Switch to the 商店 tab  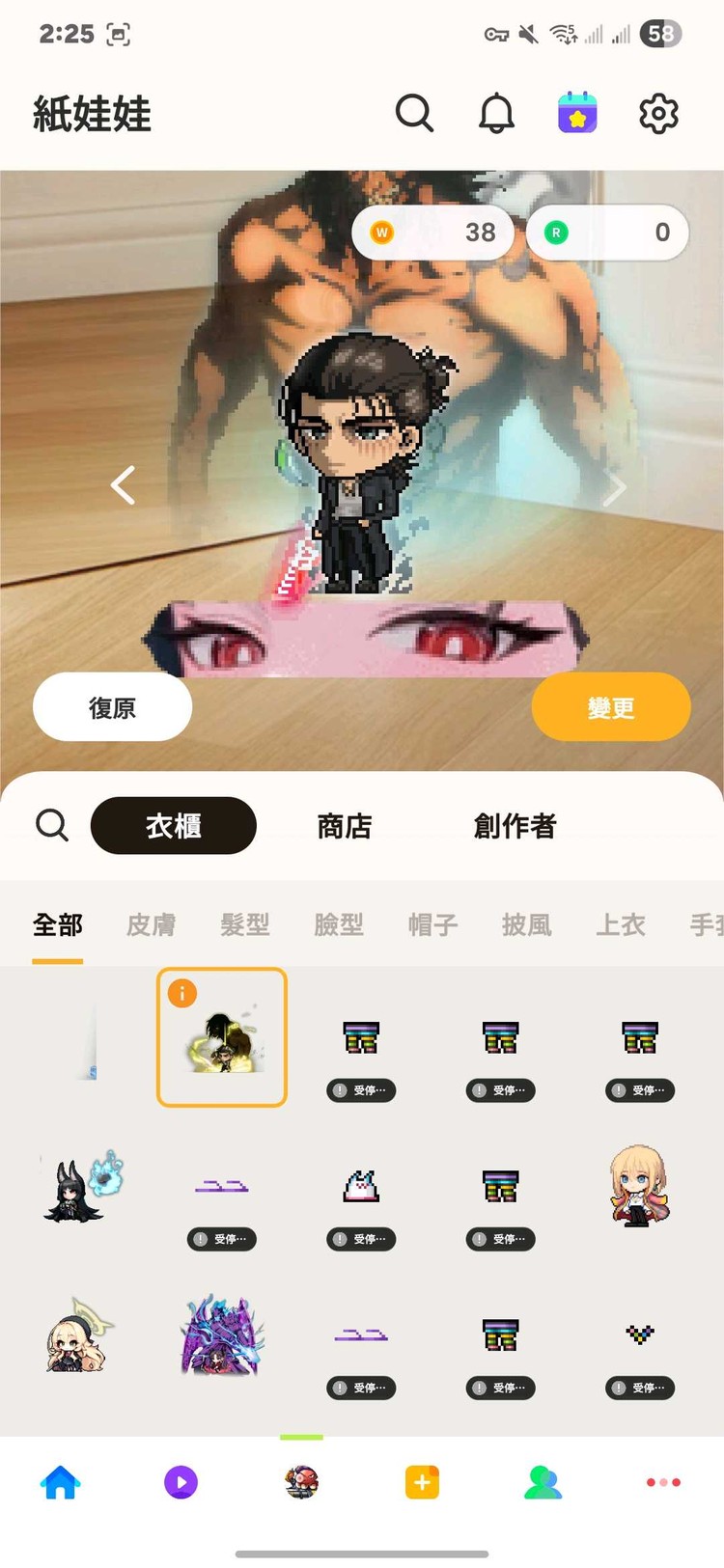point(345,826)
